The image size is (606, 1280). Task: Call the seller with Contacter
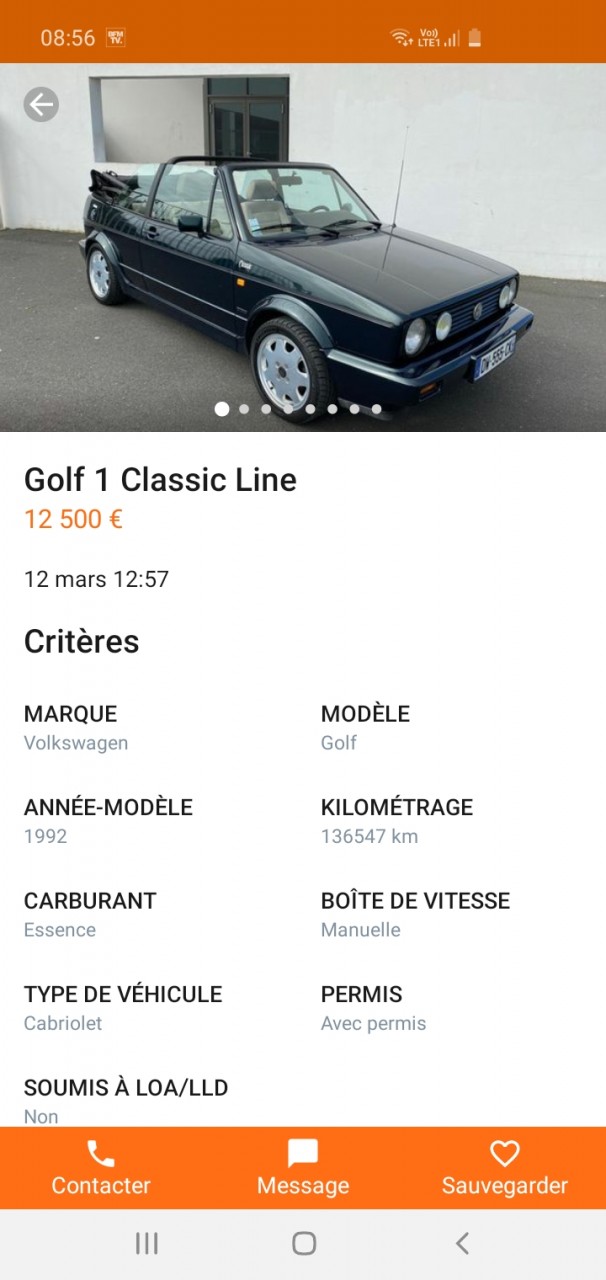(x=101, y=1168)
